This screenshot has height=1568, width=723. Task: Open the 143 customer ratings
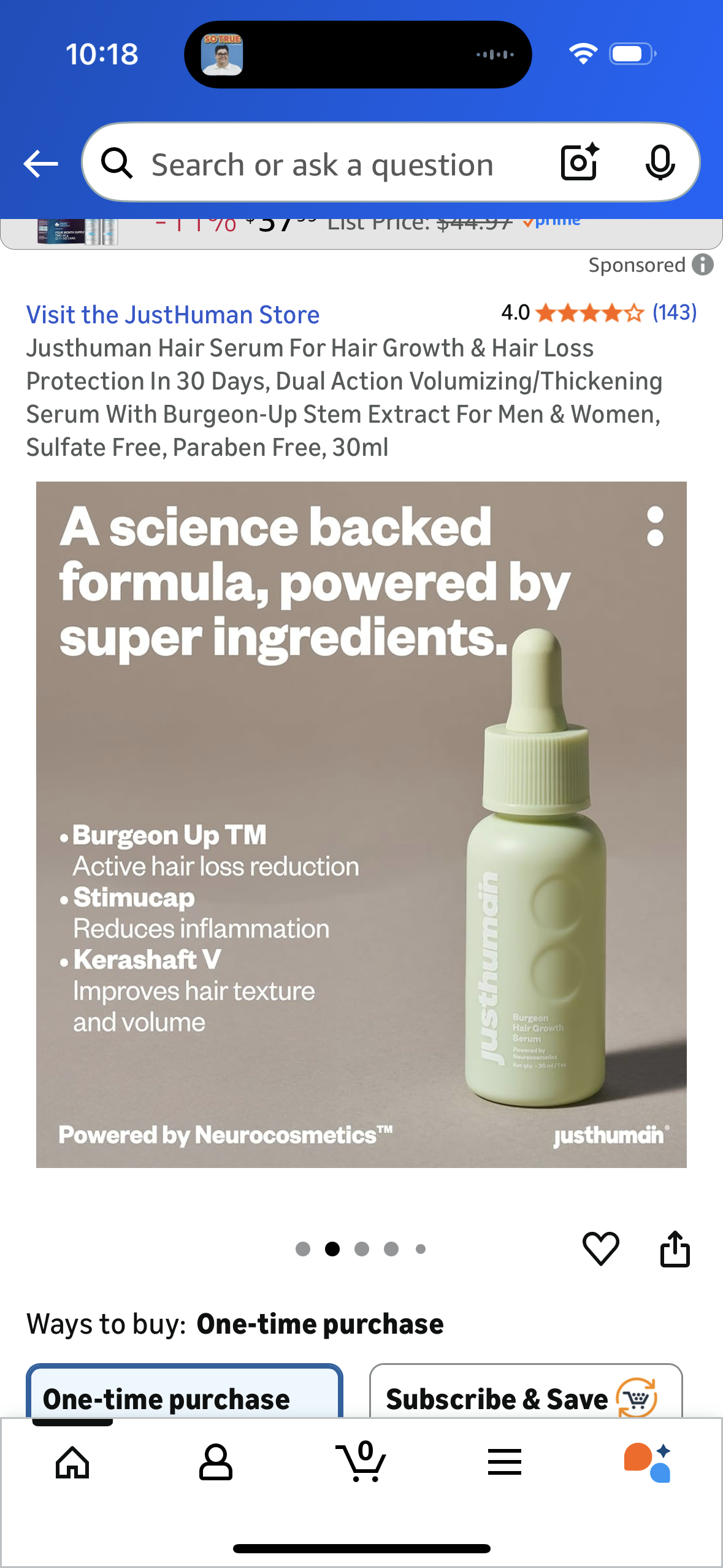674,313
